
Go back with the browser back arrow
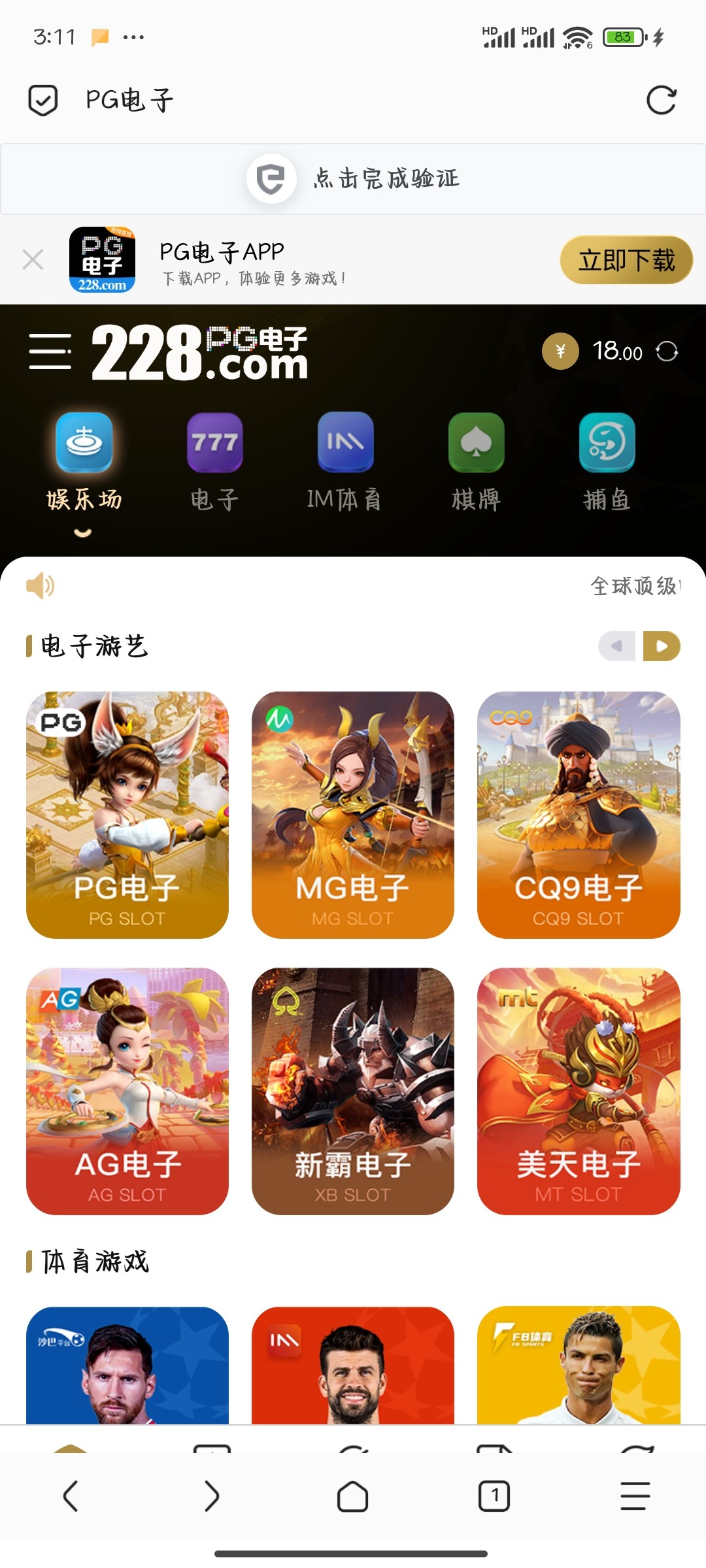pos(71,1495)
